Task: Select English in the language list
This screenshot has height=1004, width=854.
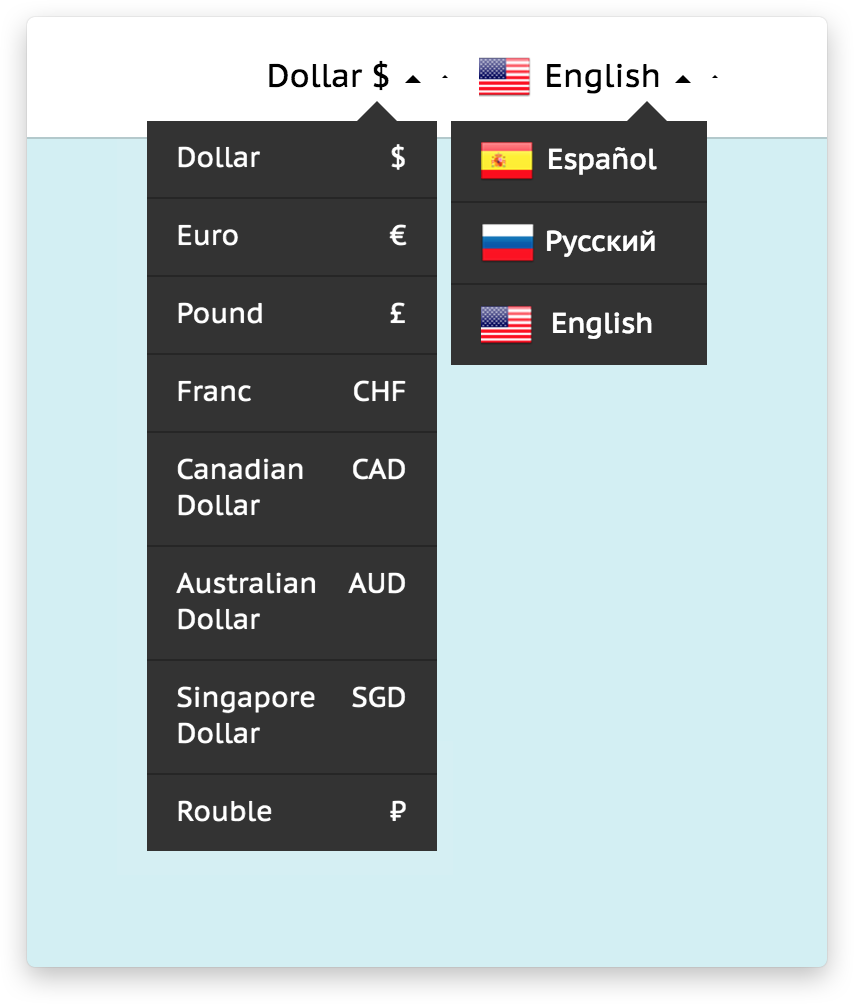Action: click(x=579, y=325)
